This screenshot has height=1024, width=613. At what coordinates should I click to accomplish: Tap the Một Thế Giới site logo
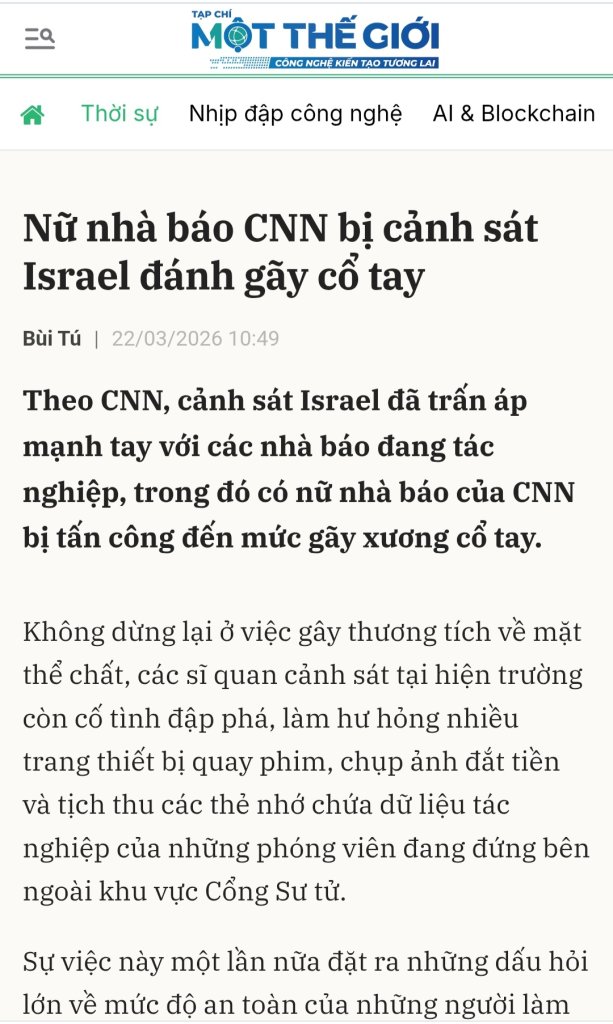coord(315,40)
